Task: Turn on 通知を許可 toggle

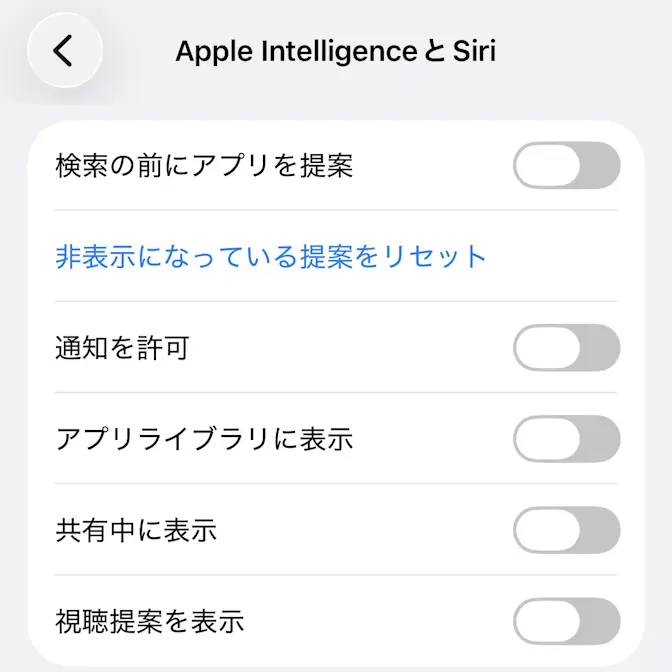Action: point(566,348)
